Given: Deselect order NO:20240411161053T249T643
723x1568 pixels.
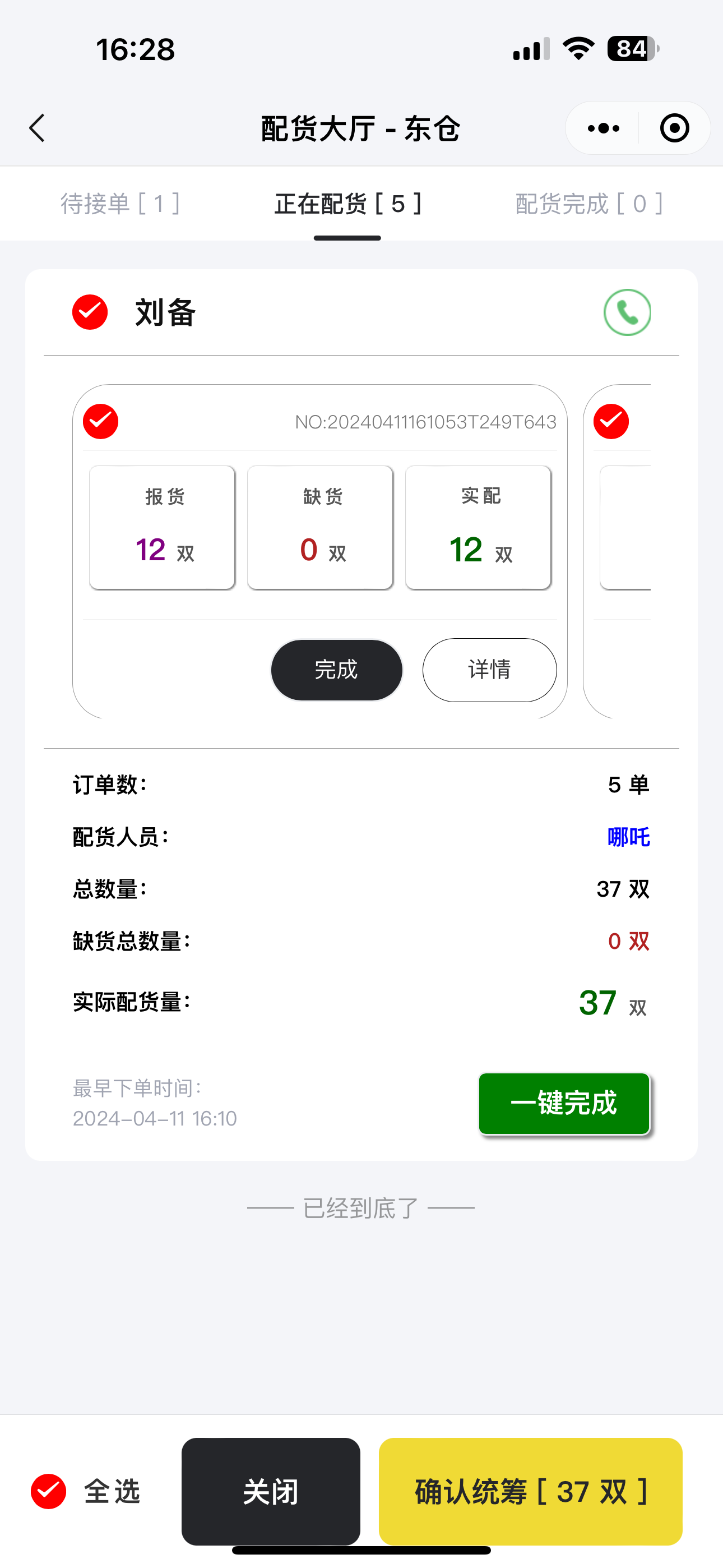Looking at the screenshot, I should tap(100, 421).
